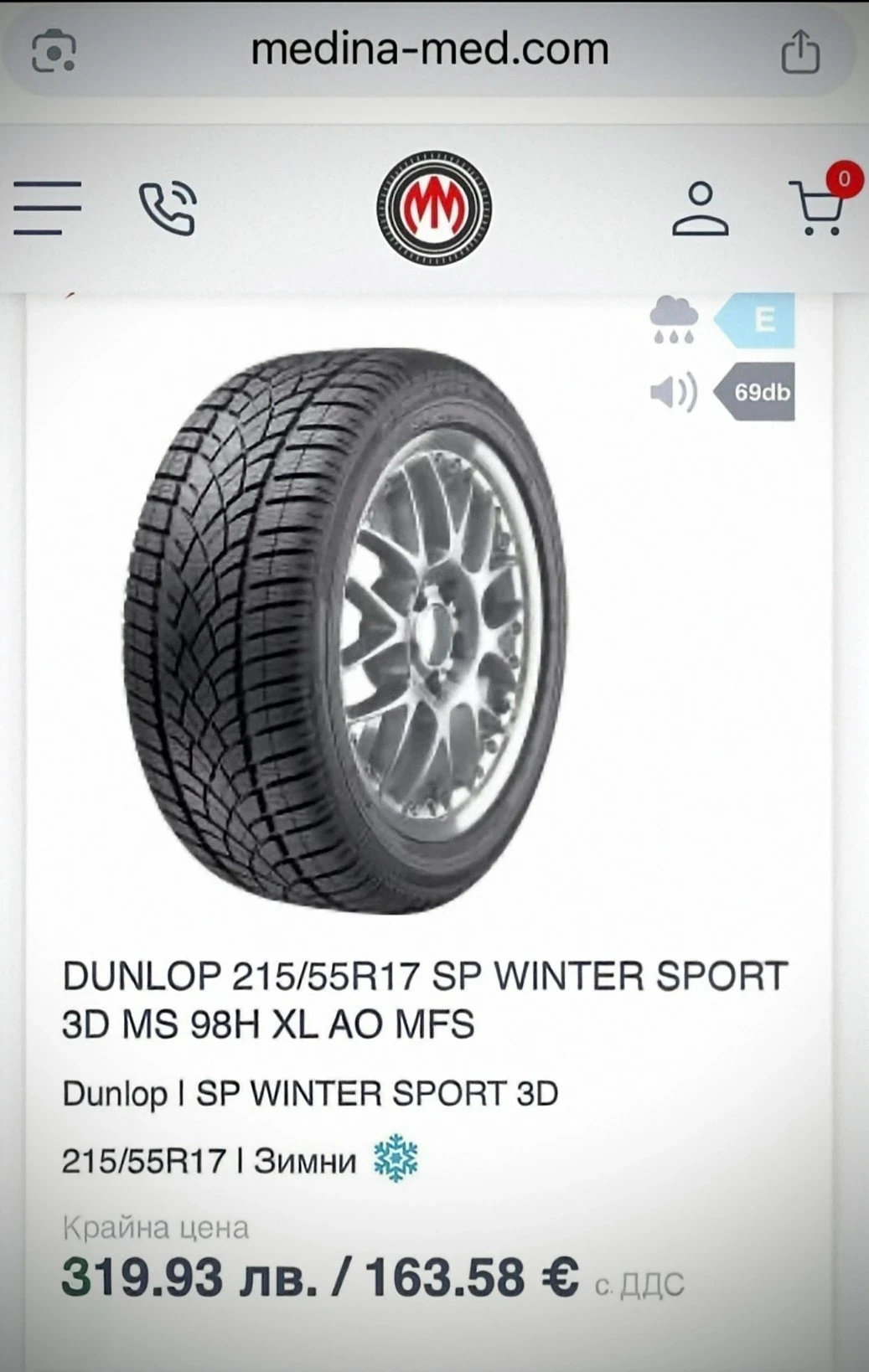Open the Dunlop SP Winter Sport 3D tyre image
The image size is (869, 1372).
pyautogui.click(x=345, y=630)
